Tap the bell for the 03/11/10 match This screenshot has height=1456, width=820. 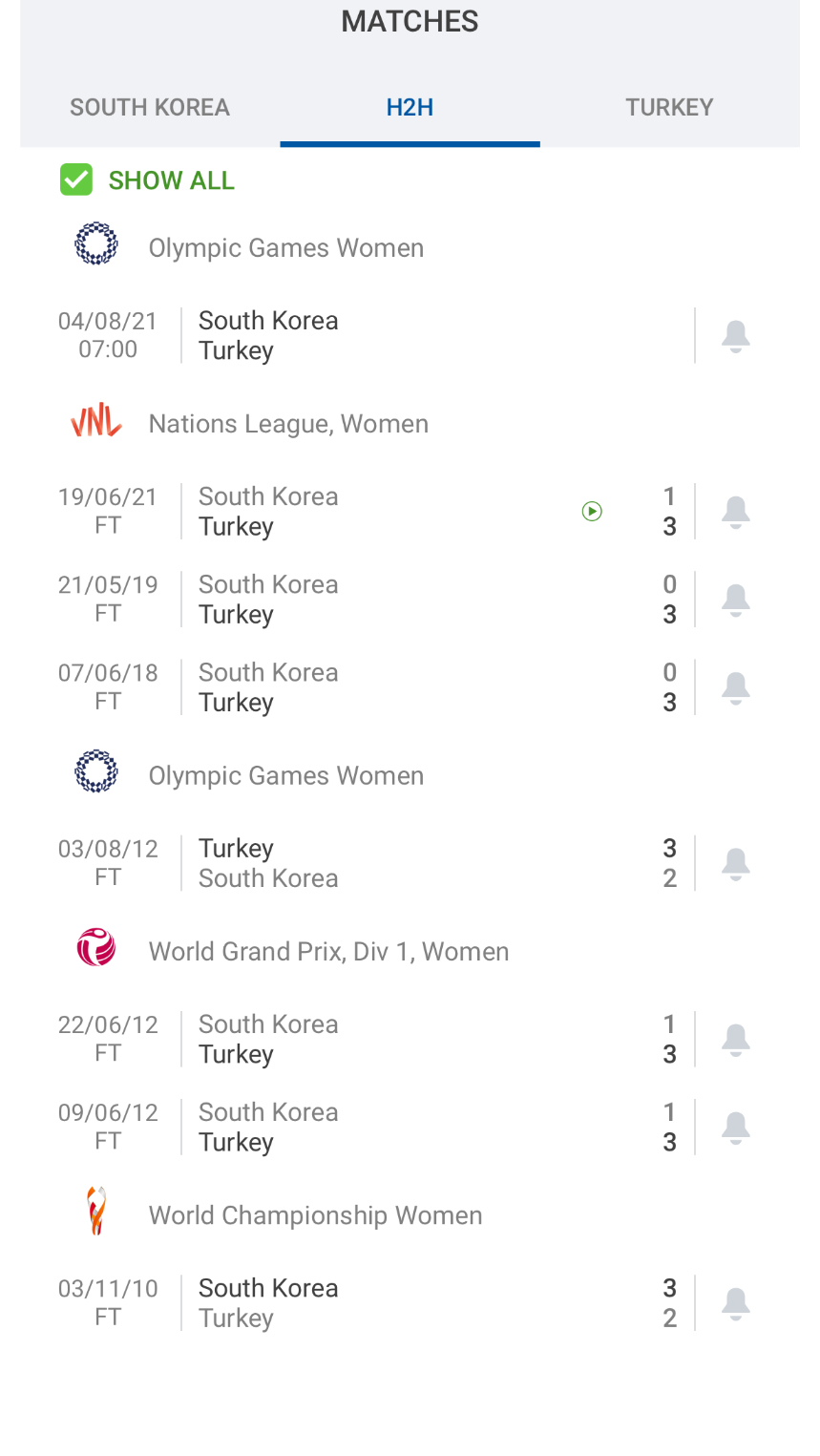[x=735, y=1303]
